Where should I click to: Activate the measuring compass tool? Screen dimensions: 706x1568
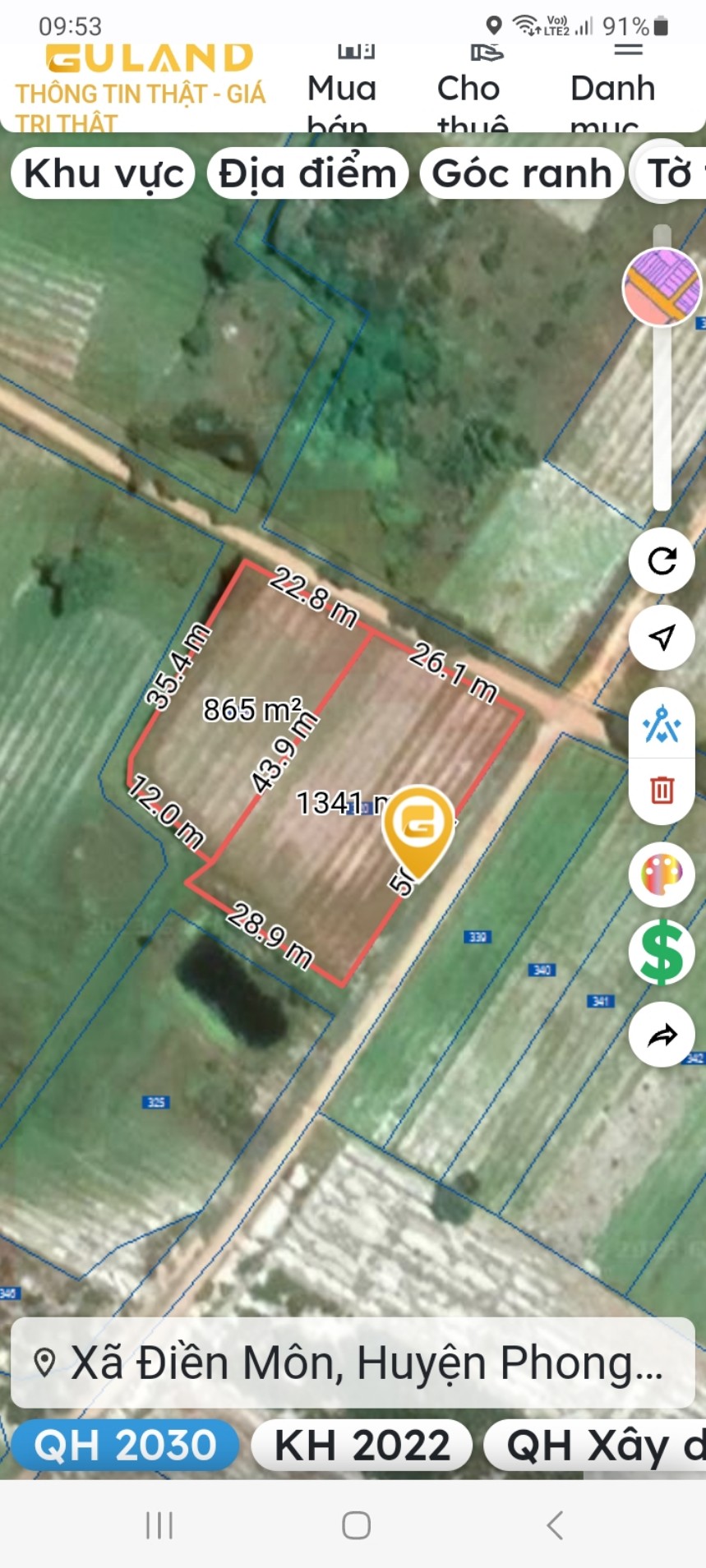point(662,725)
